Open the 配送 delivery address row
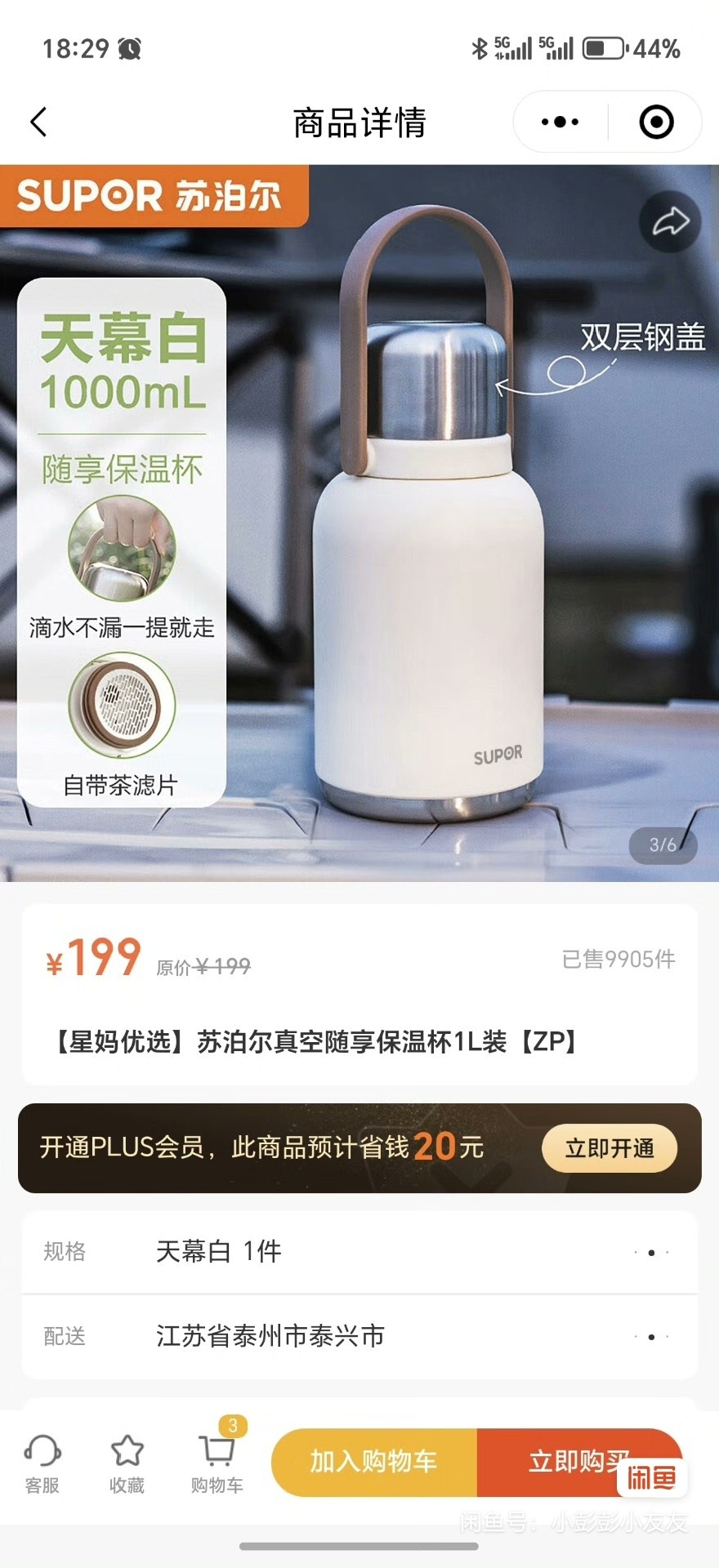 tap(359, 1336)
